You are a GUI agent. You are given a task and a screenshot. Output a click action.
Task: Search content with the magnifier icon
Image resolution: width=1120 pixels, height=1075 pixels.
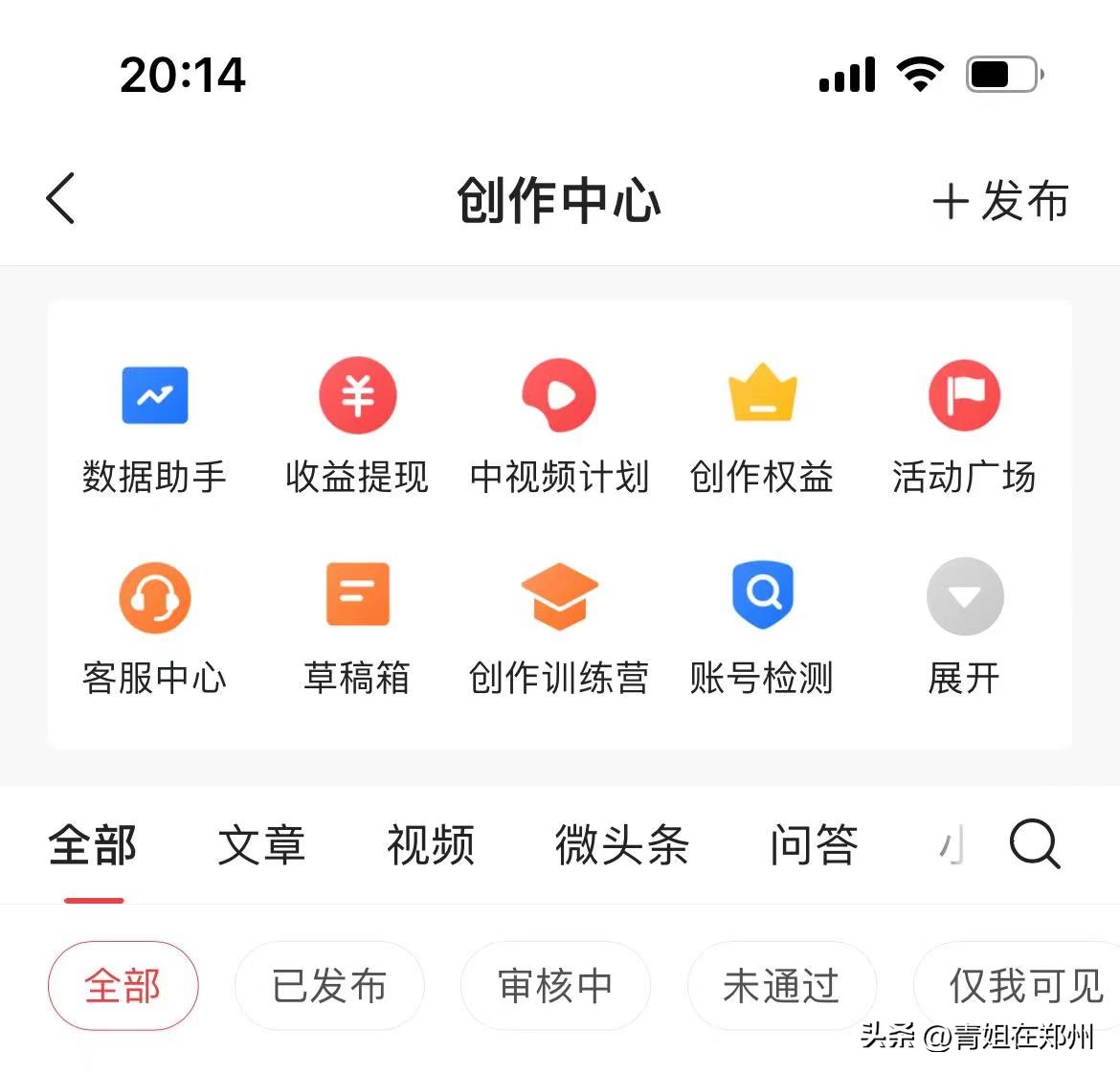tap(1035, 844)
